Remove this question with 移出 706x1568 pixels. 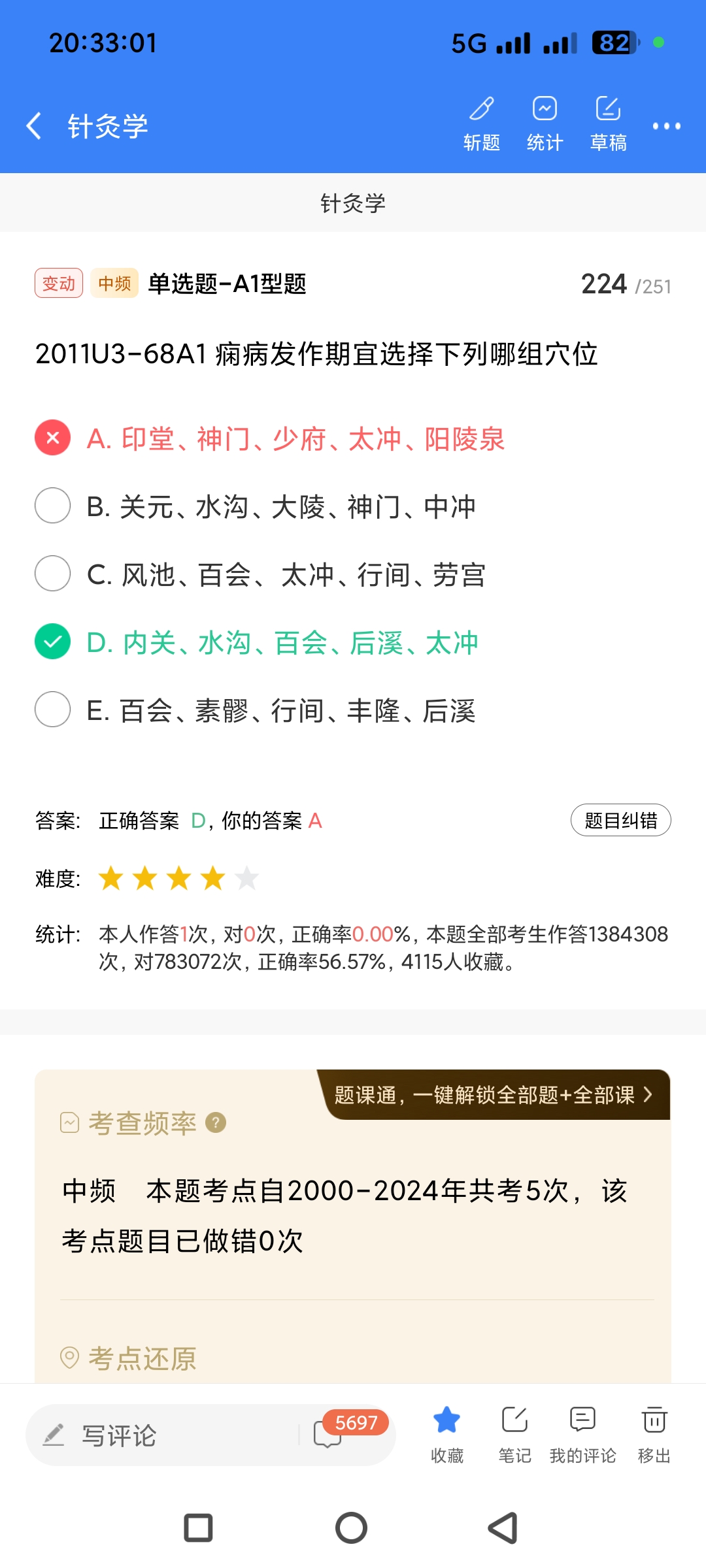coord(654,1434)
